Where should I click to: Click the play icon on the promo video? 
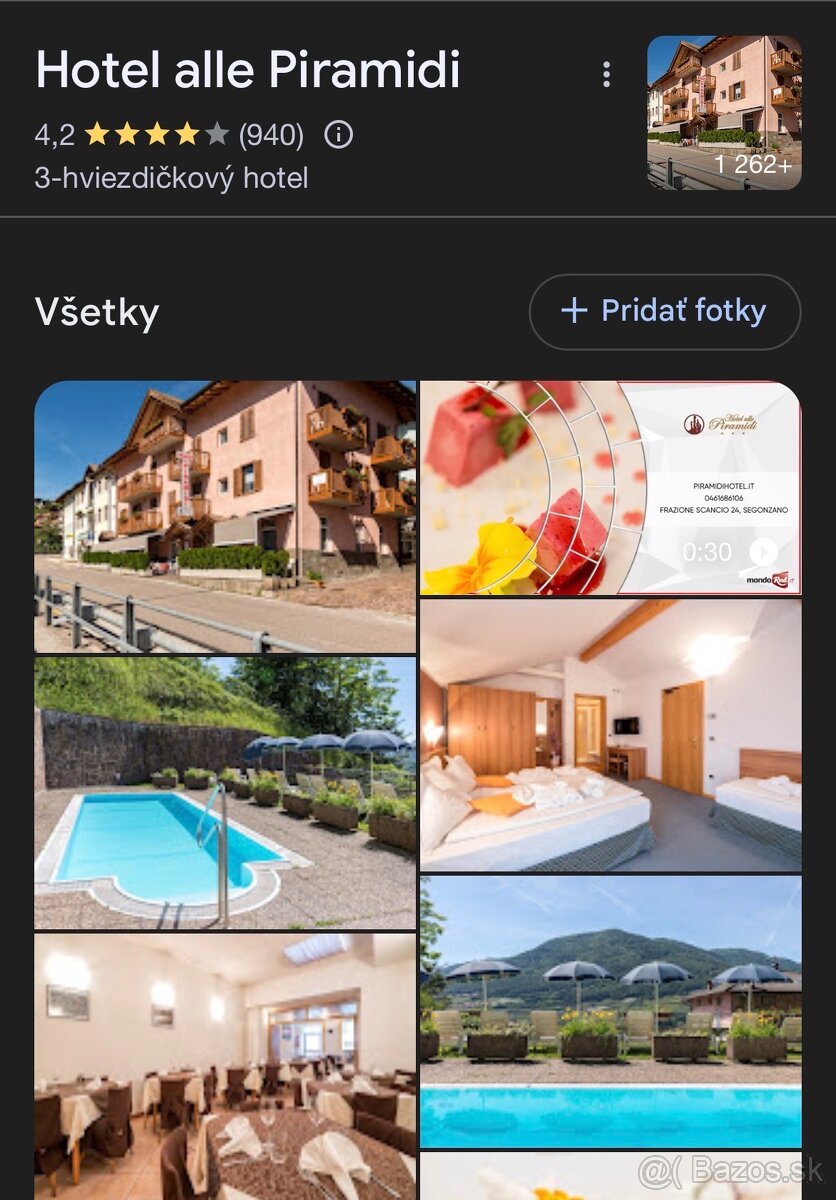(763, 549)
